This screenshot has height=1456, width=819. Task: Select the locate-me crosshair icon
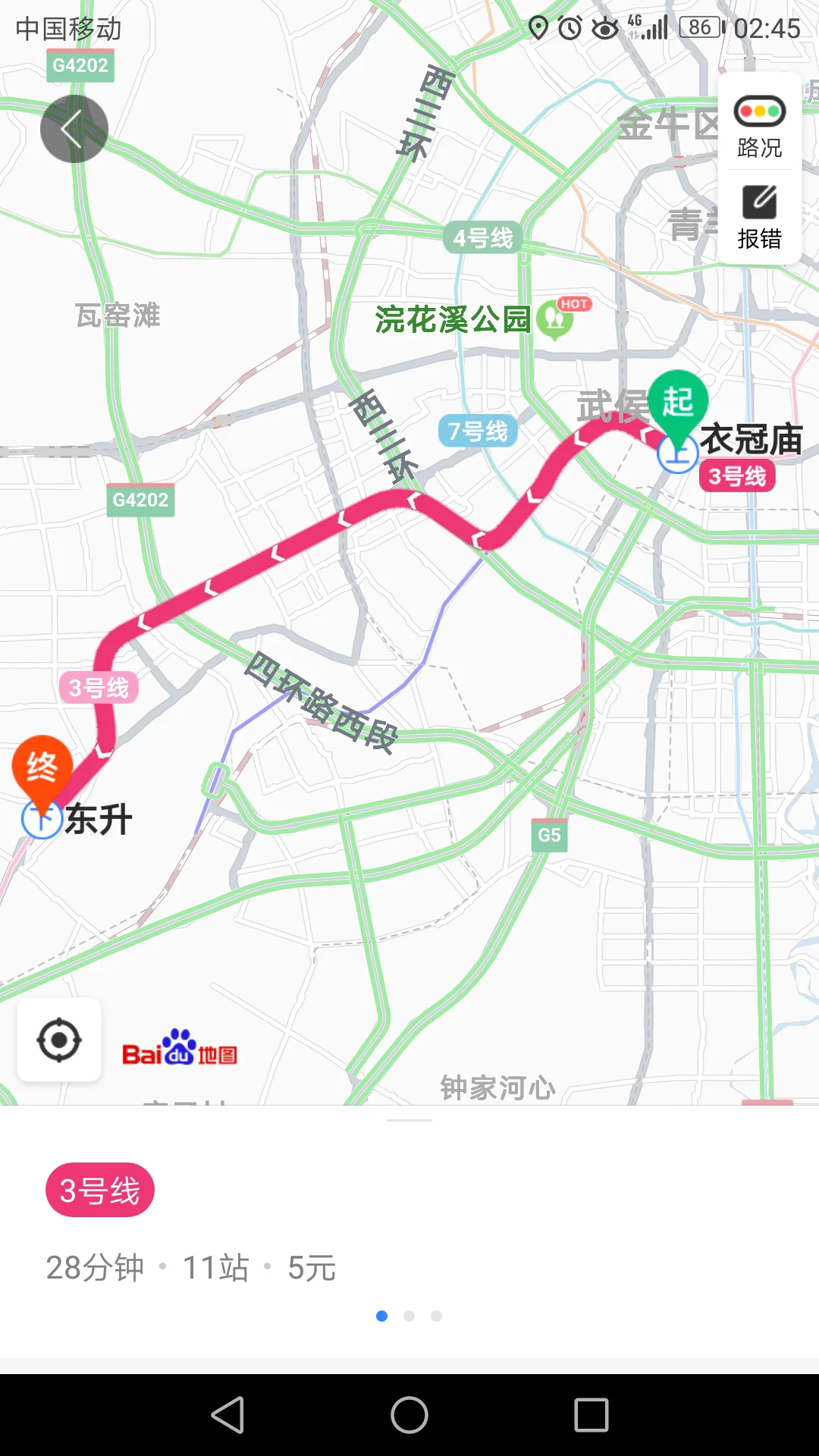pos(60,1041)
